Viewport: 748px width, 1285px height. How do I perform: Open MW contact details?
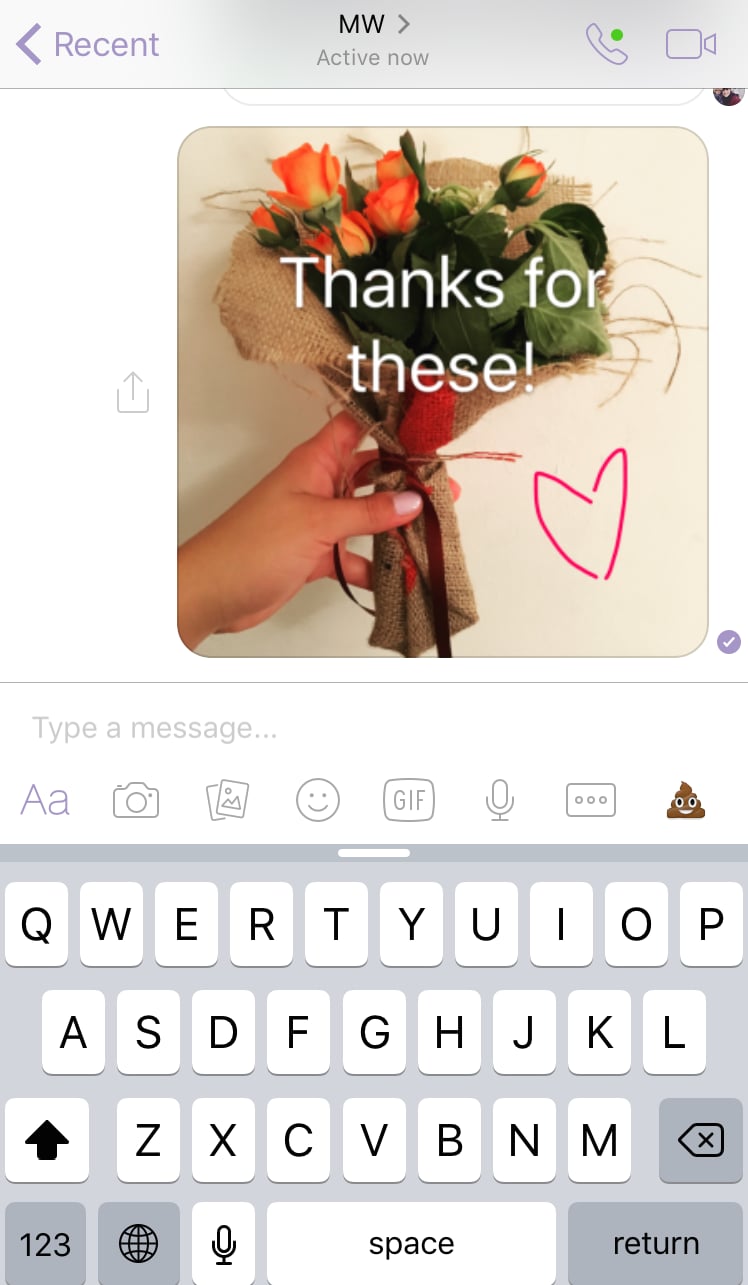point(374,24)
